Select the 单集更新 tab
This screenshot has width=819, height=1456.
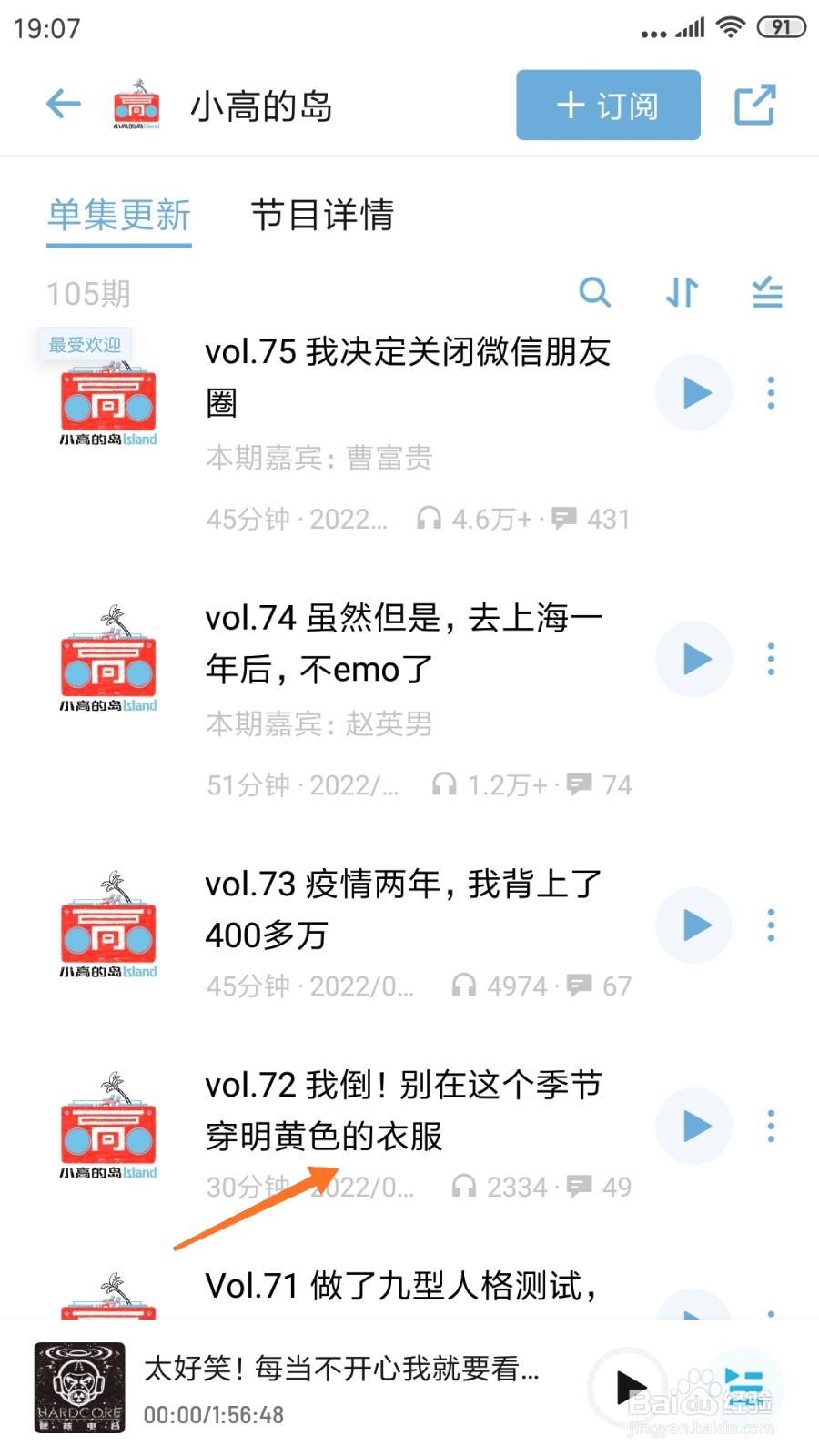(119, 216)
